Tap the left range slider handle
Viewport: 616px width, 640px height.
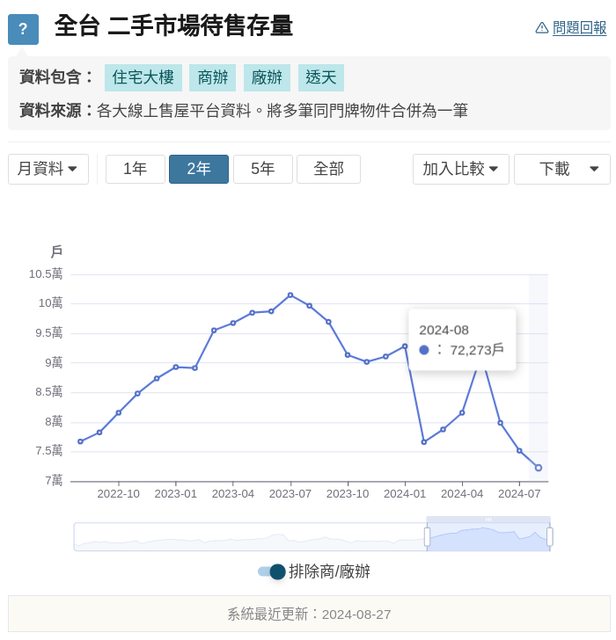click(427, 537)
